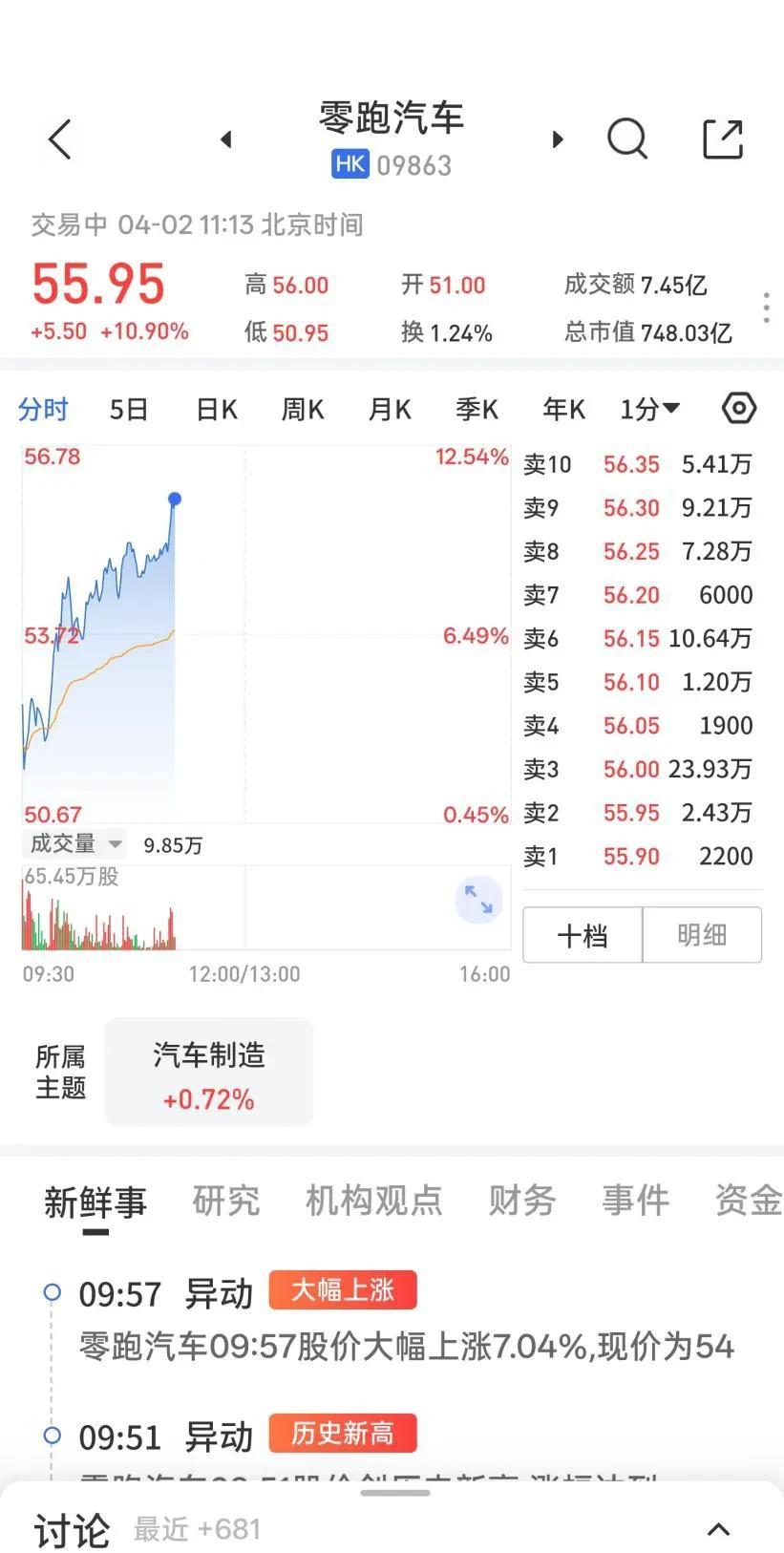Select the 月K chart tab

(x=390, y=410)
